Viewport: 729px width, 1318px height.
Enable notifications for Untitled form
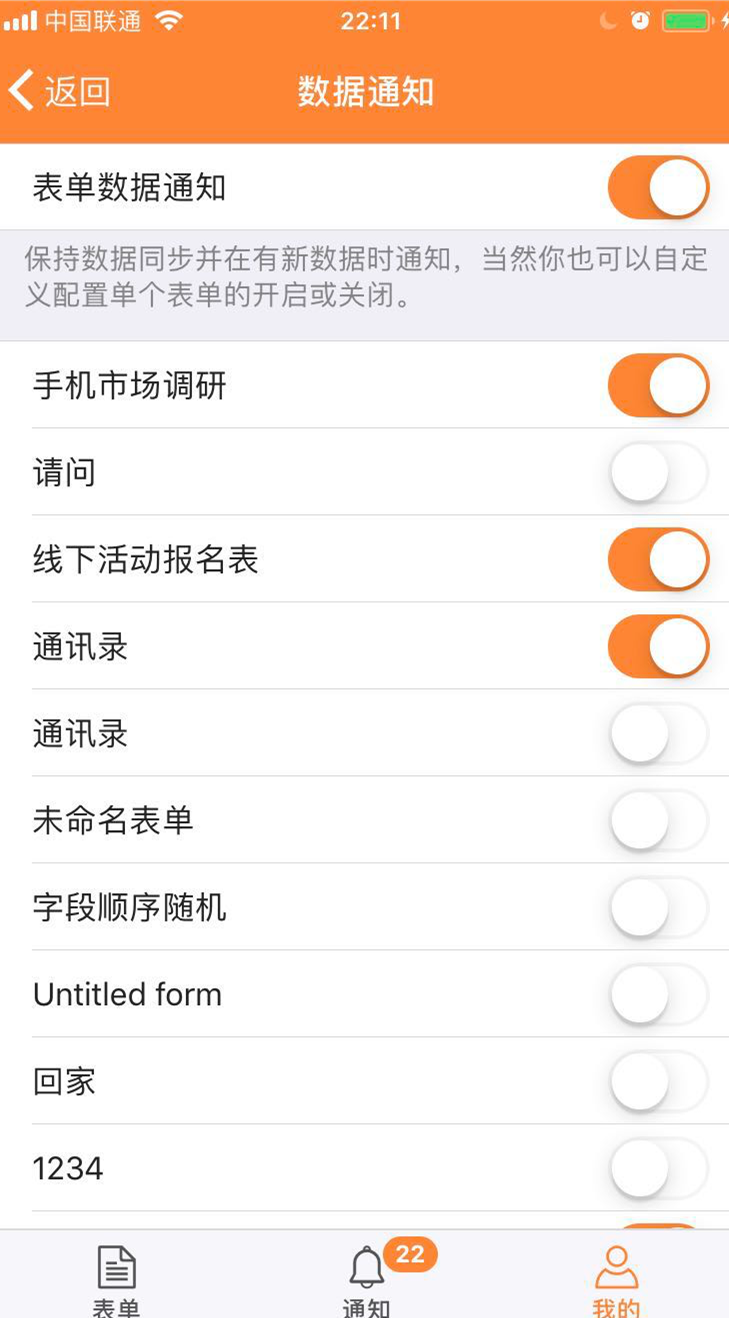click(658, 994)
